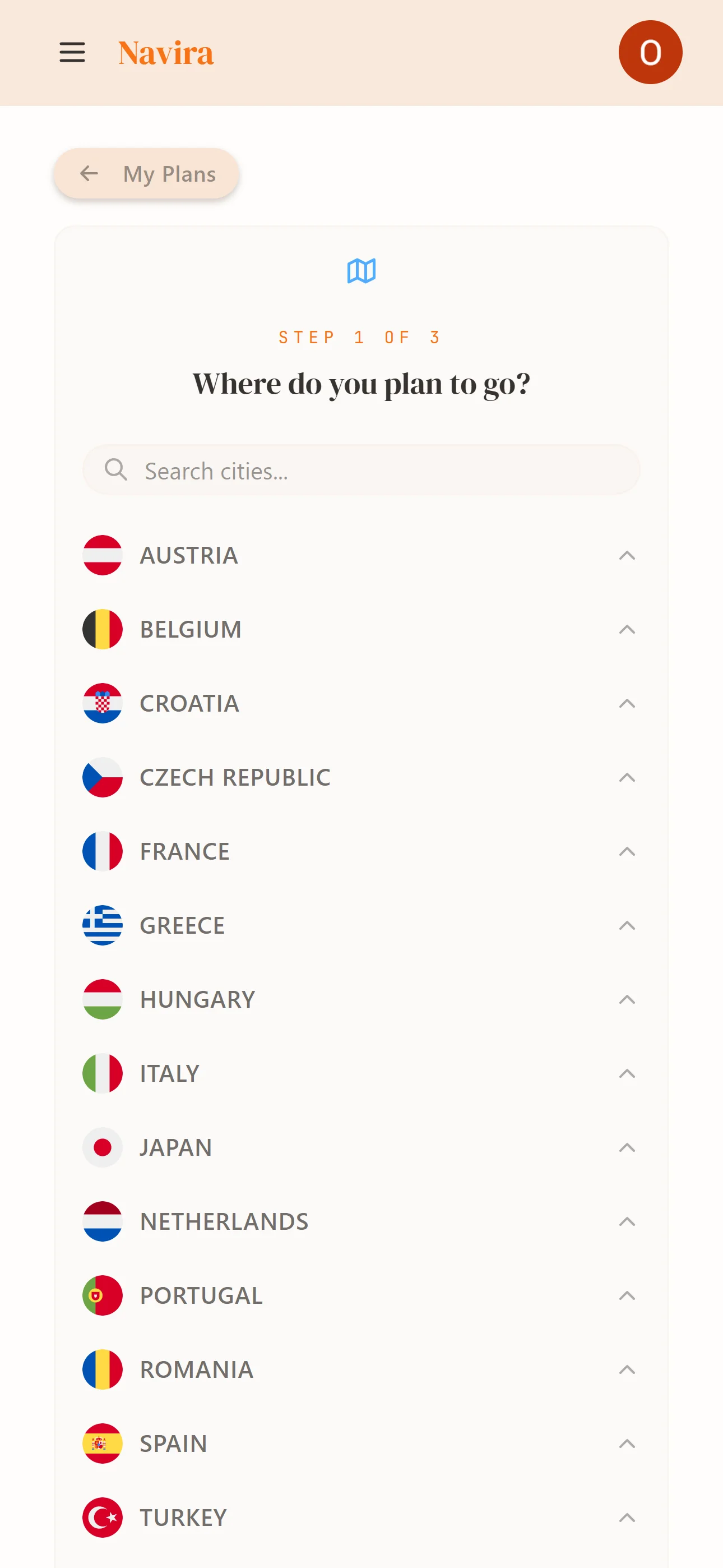
Task: Click the Search cities input field
Action: tap(361, 469)
